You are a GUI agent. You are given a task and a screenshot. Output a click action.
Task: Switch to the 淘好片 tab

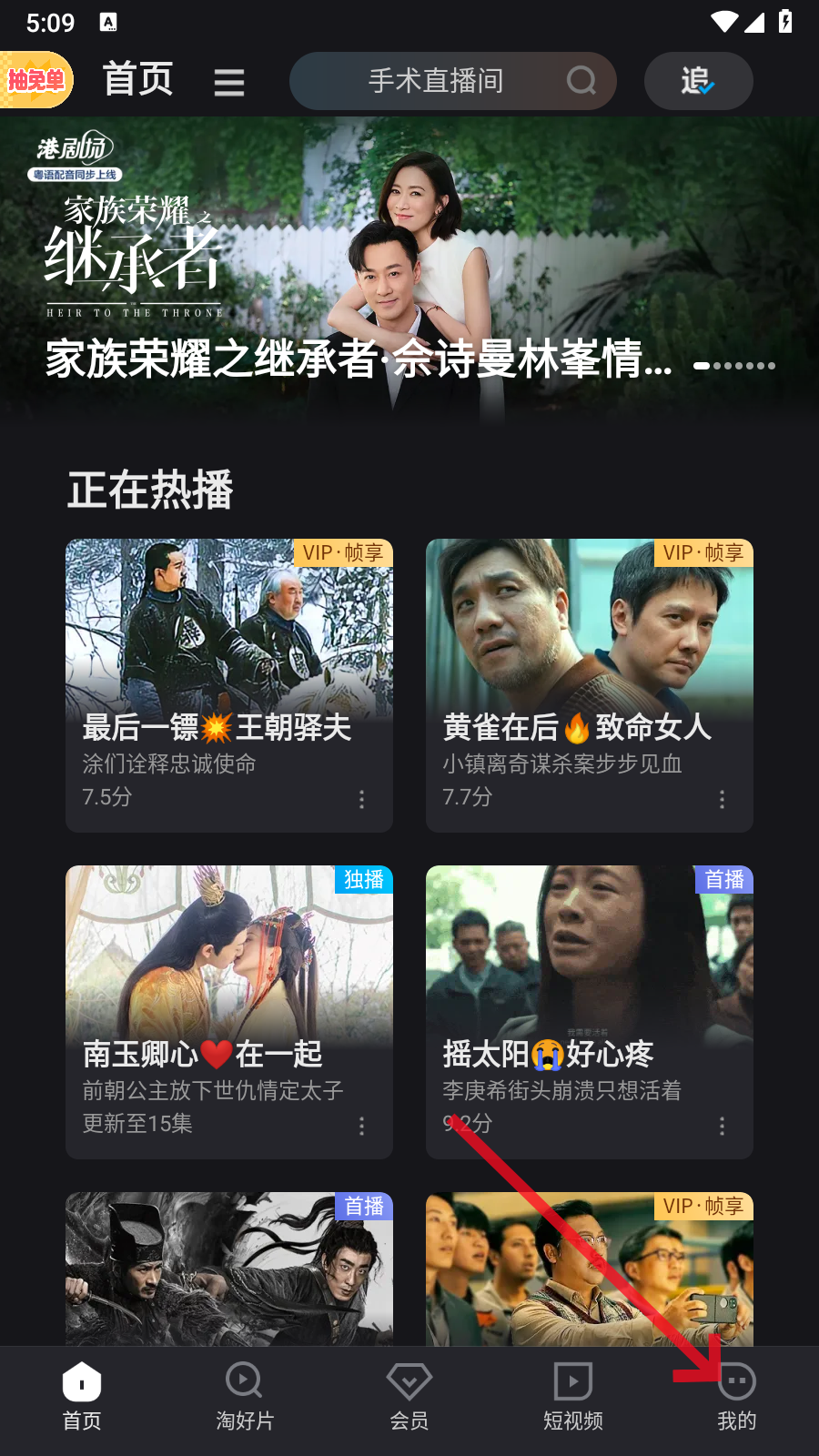point(245,1397)
